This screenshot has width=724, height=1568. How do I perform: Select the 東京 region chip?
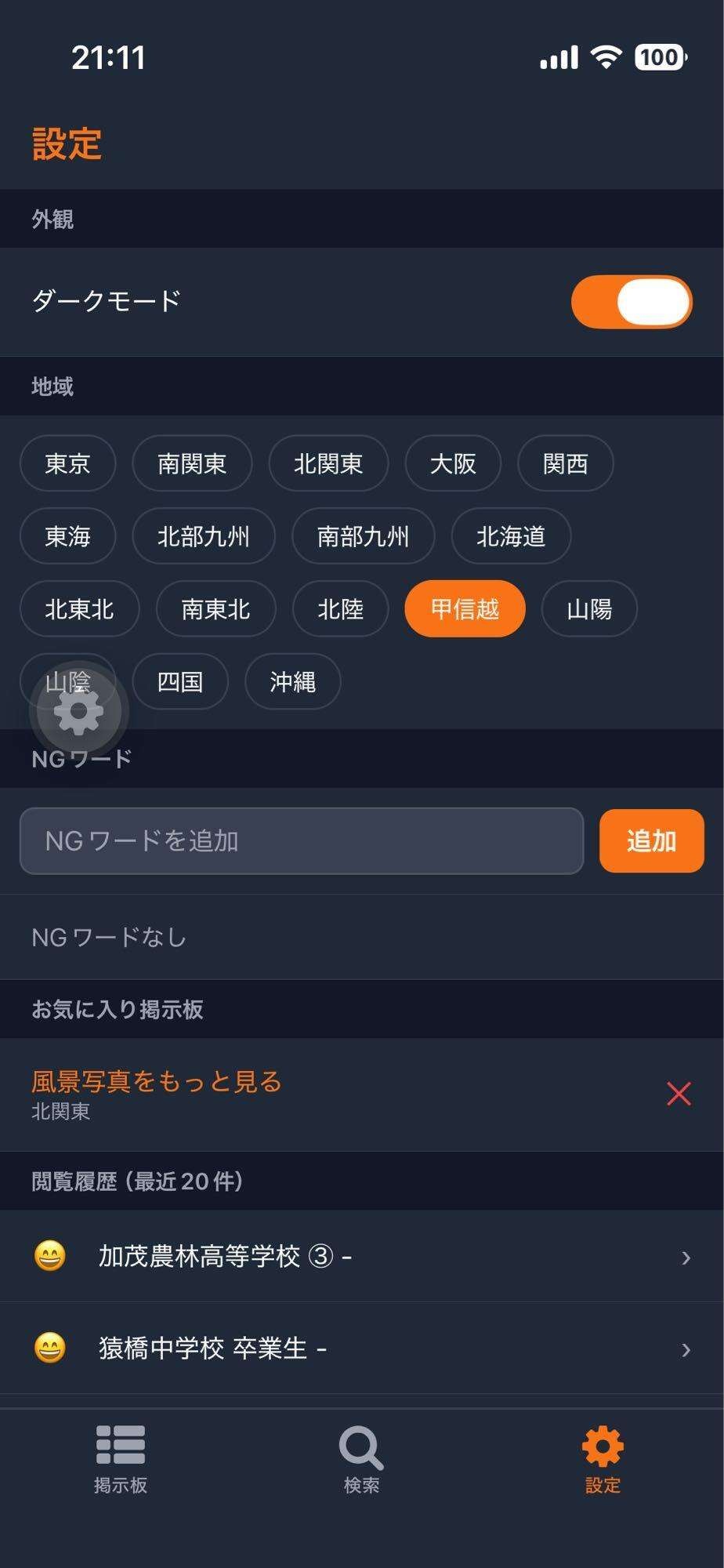(67, 463)
